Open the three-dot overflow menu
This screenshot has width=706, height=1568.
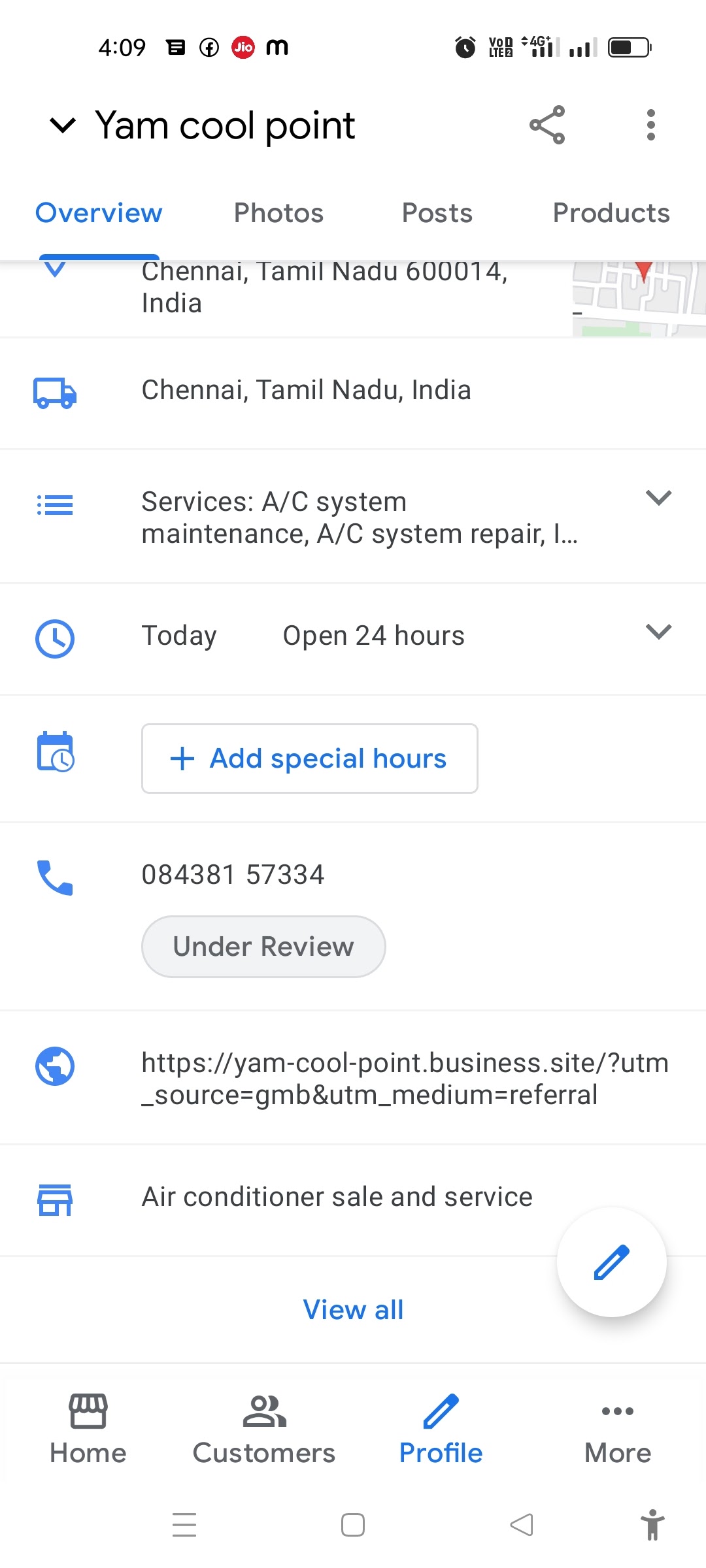(650, 125)
